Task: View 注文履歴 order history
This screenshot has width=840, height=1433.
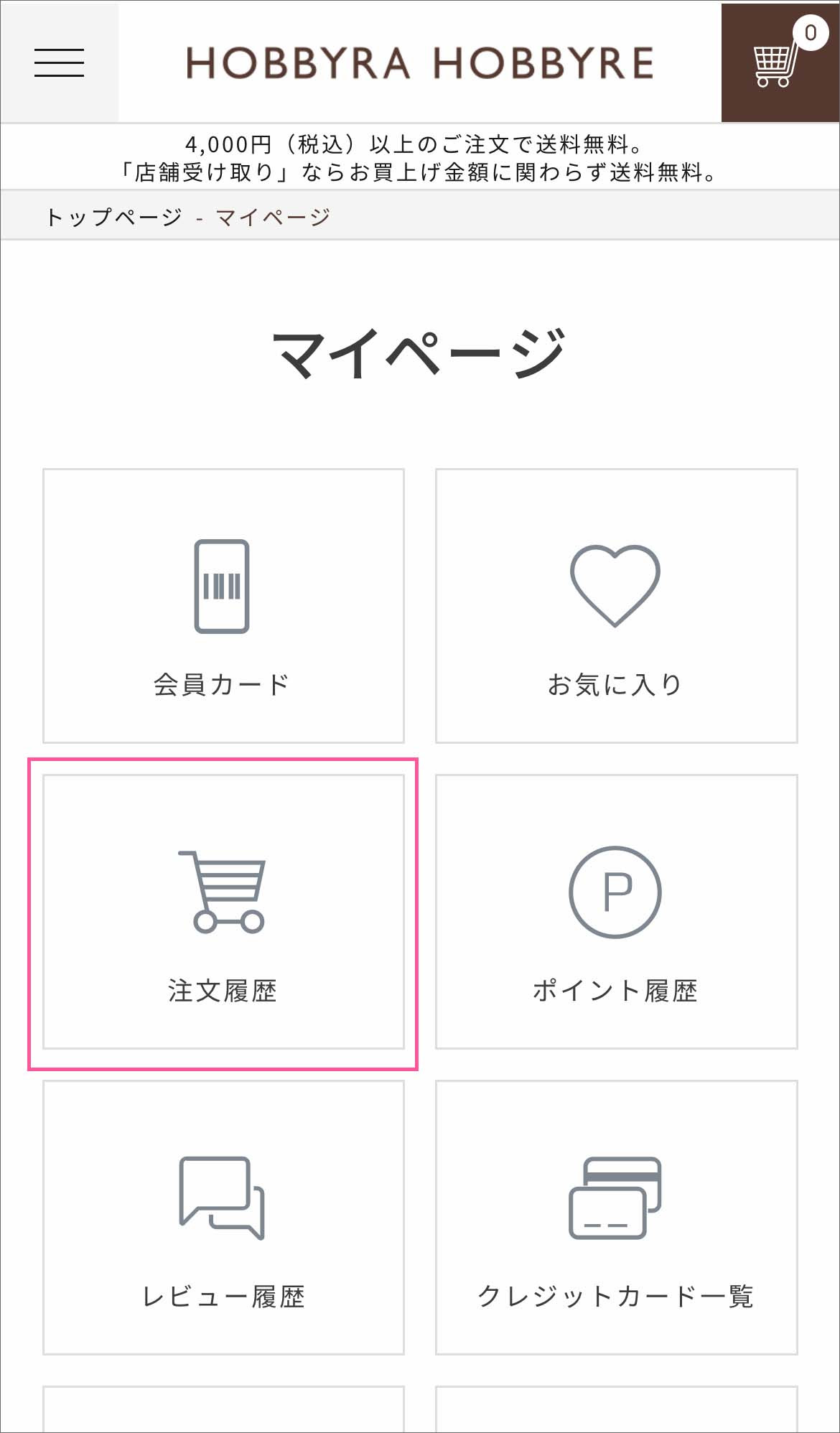Action: tap(223, 912)
